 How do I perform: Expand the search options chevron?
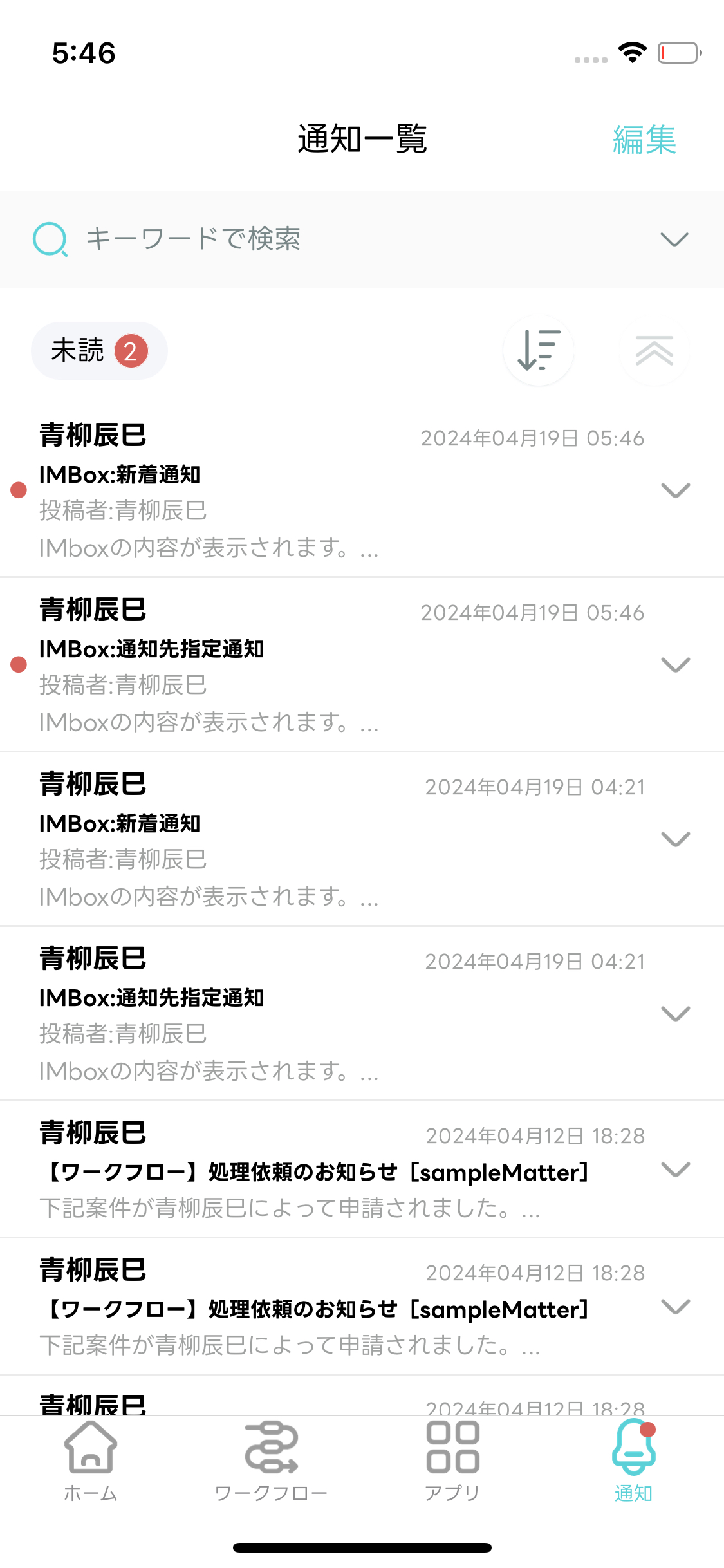coord(674,239)
